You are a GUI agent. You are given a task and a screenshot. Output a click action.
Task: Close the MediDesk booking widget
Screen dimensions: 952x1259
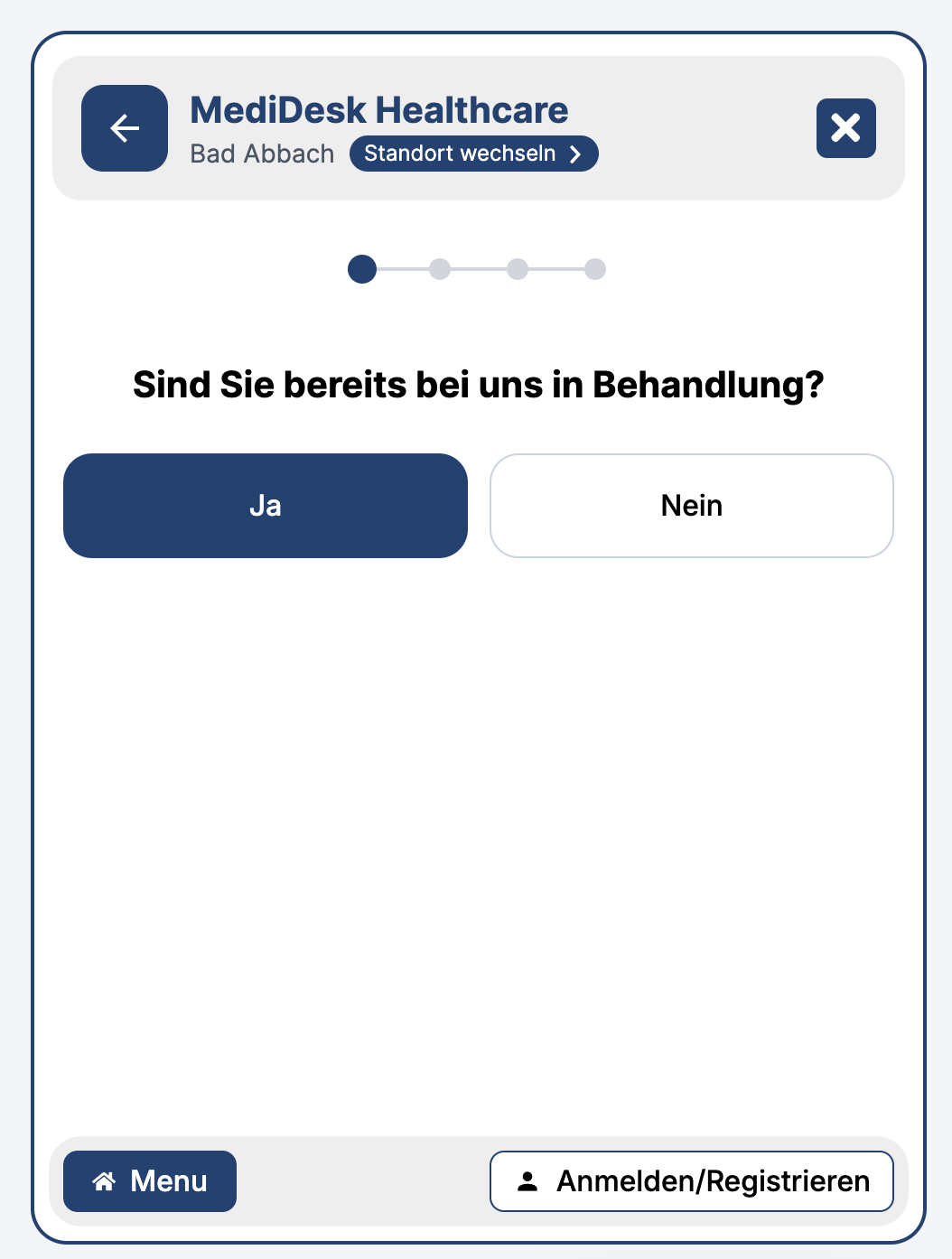845,128
